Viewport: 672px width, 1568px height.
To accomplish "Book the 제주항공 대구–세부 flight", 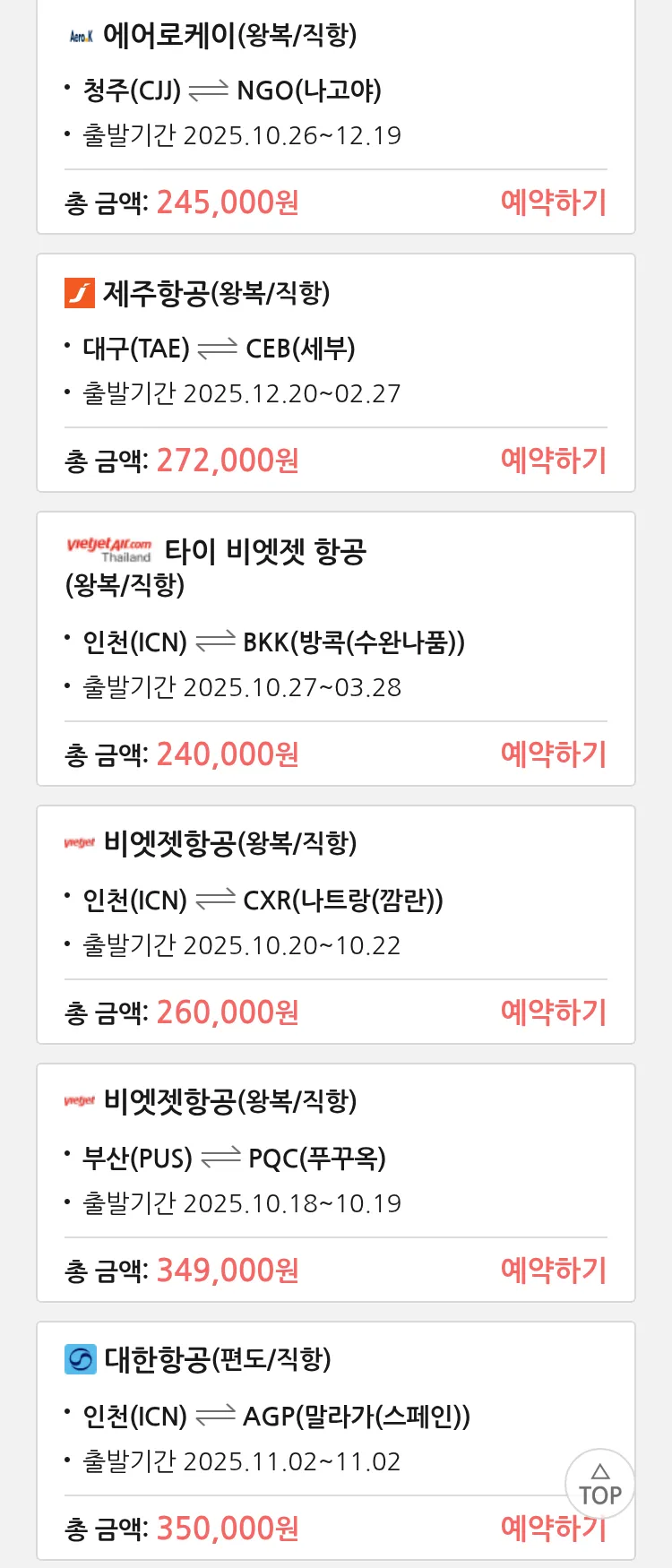I will (553, 461).
